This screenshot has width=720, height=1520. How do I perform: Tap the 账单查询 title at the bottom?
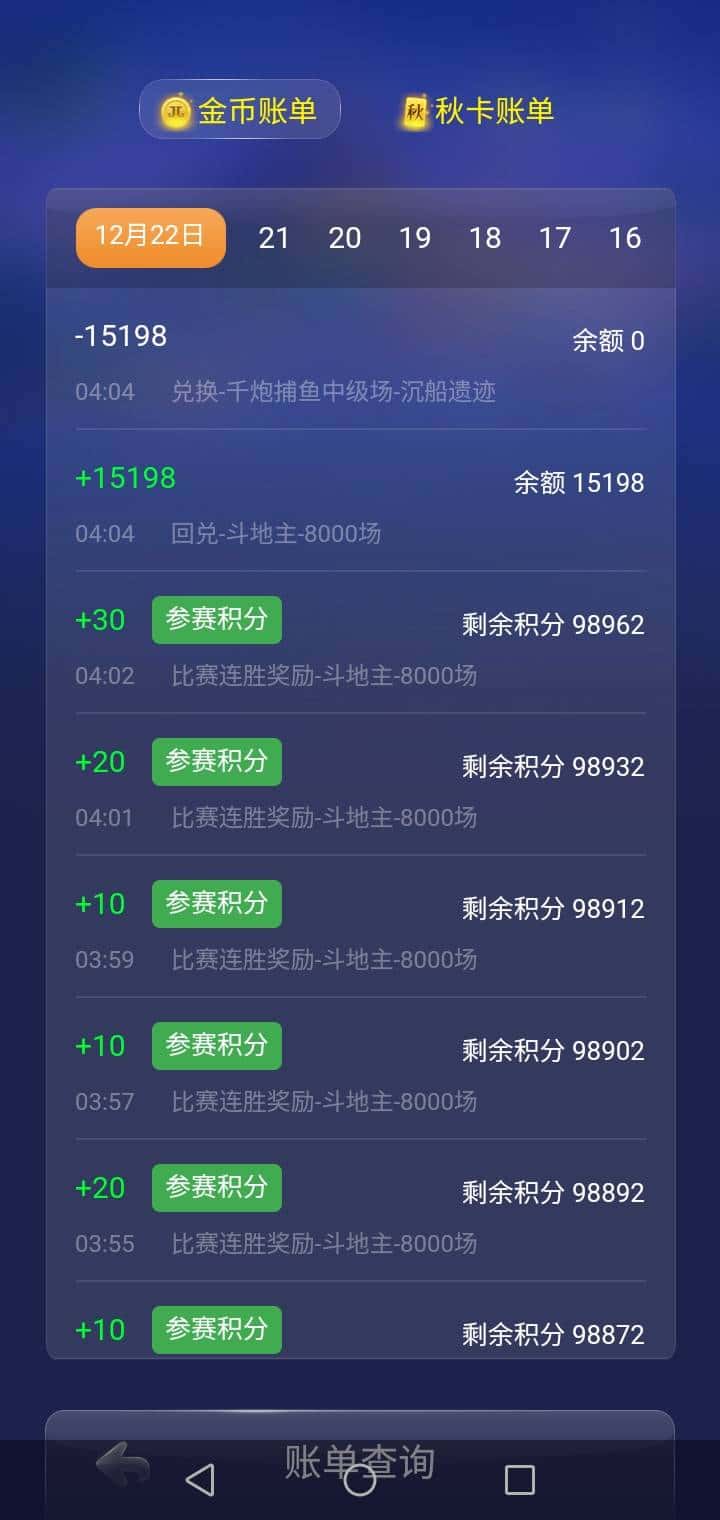click(x=360, y=1462)
